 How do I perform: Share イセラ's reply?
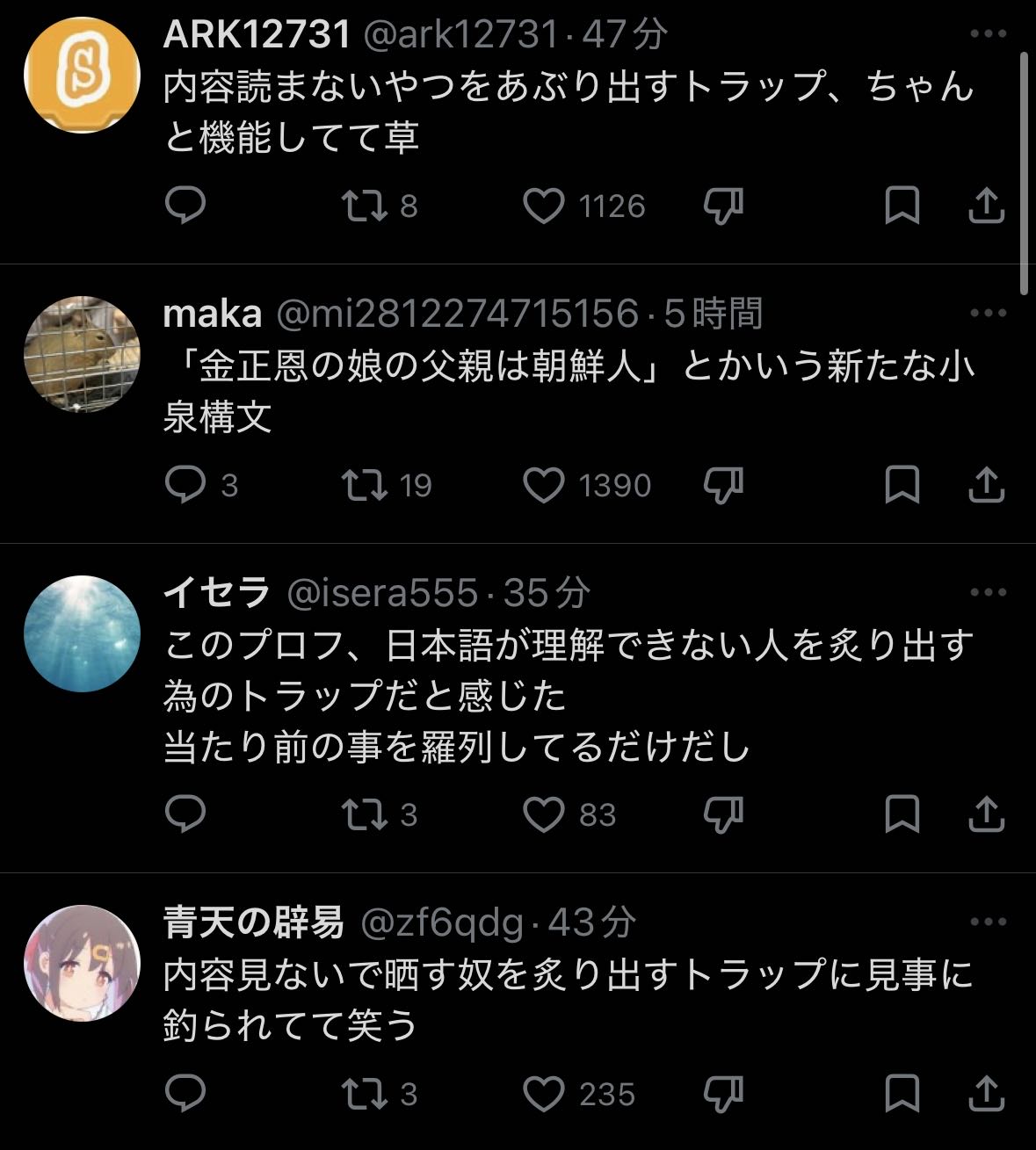click(986, 814)
